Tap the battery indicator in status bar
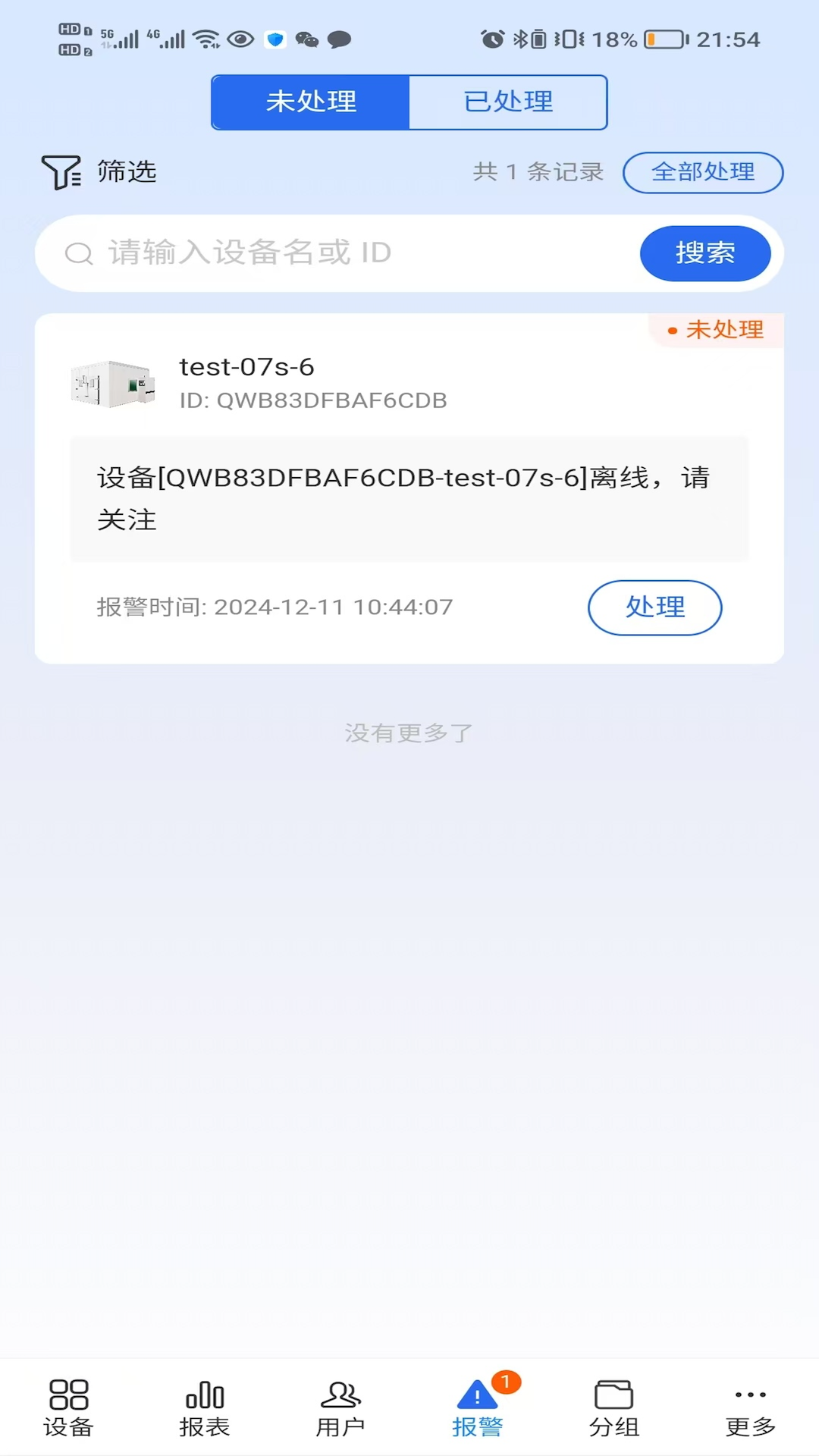Screen dimensions: 819x1456 pyautogui.click(x=662, y=39)
